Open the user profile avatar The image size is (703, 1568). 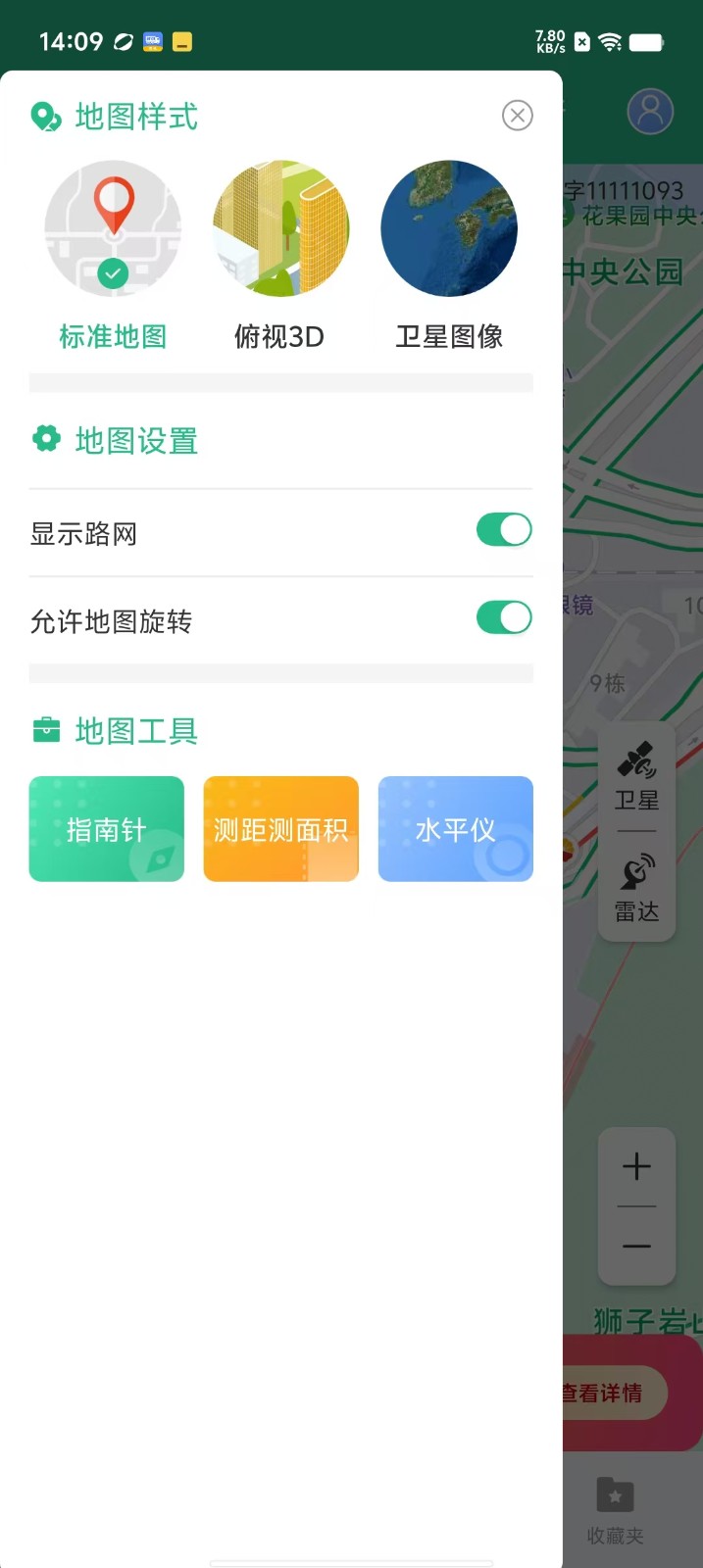[x=649, y=112]
